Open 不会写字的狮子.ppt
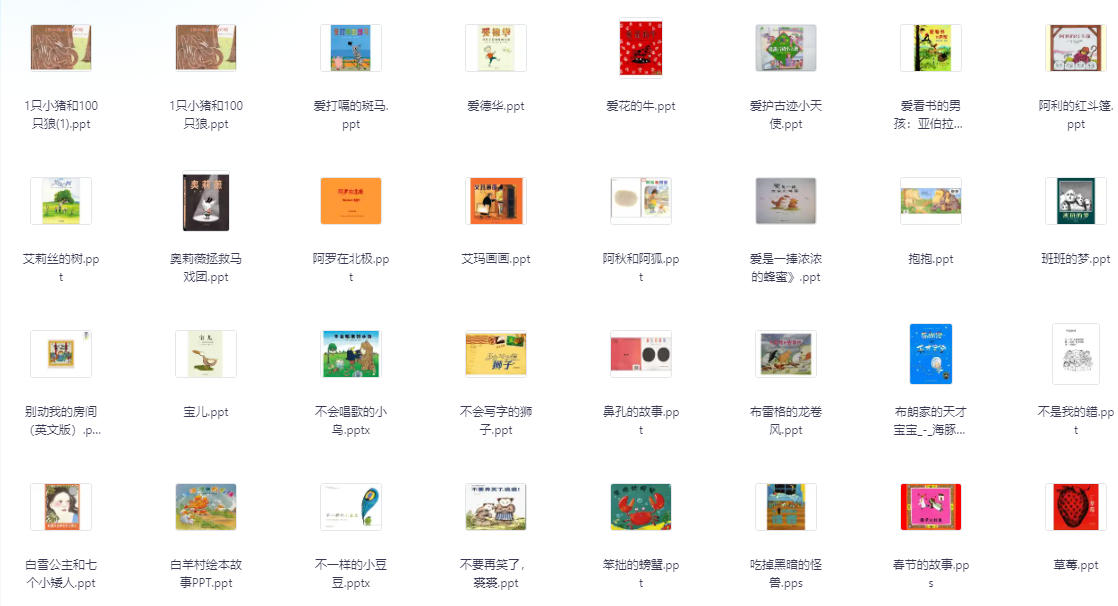Viewport: 1118px width, 606px height. click(496, 354)
